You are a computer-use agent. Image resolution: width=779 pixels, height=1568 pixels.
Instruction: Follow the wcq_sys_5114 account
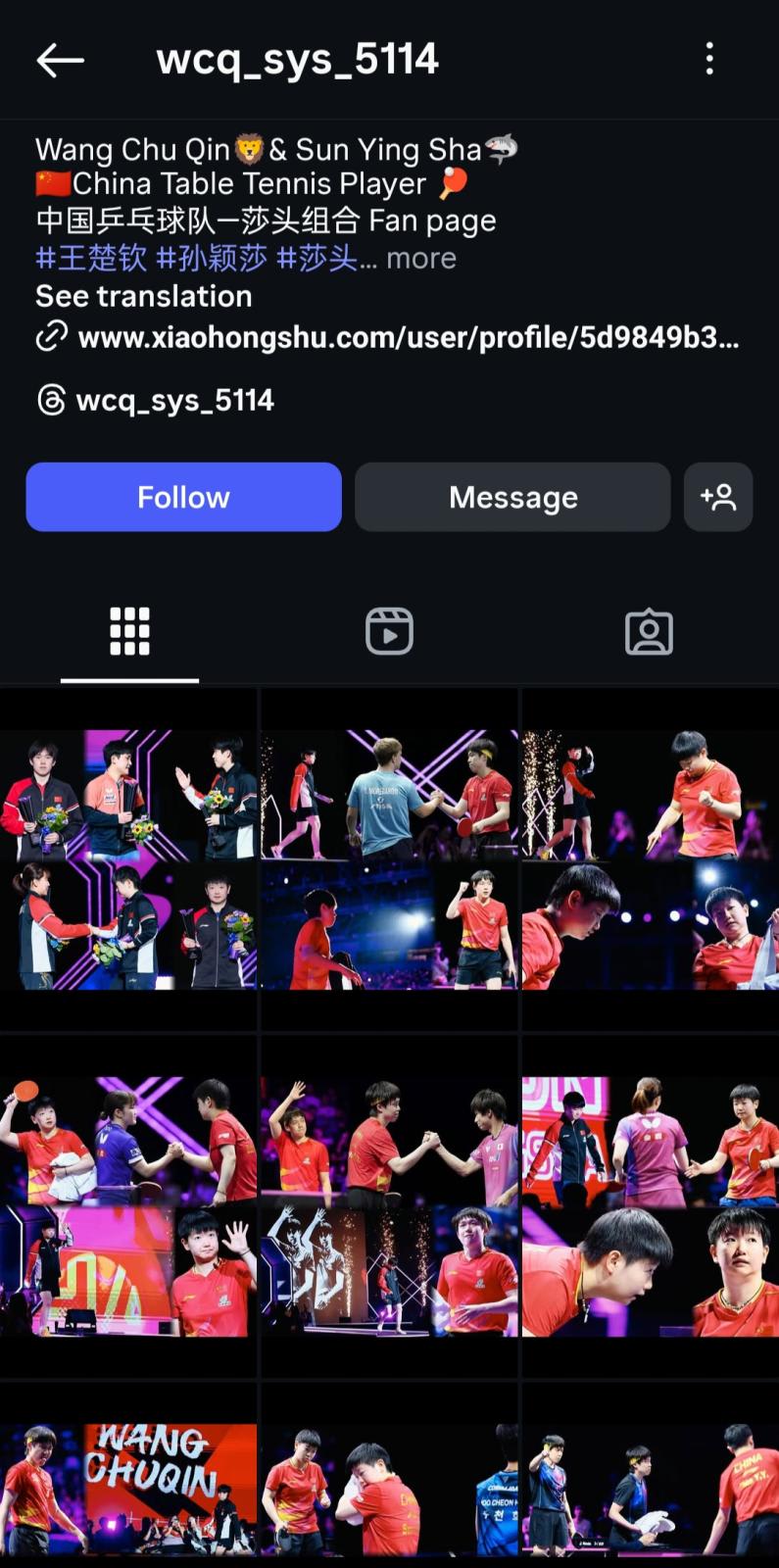click(183, 497)
